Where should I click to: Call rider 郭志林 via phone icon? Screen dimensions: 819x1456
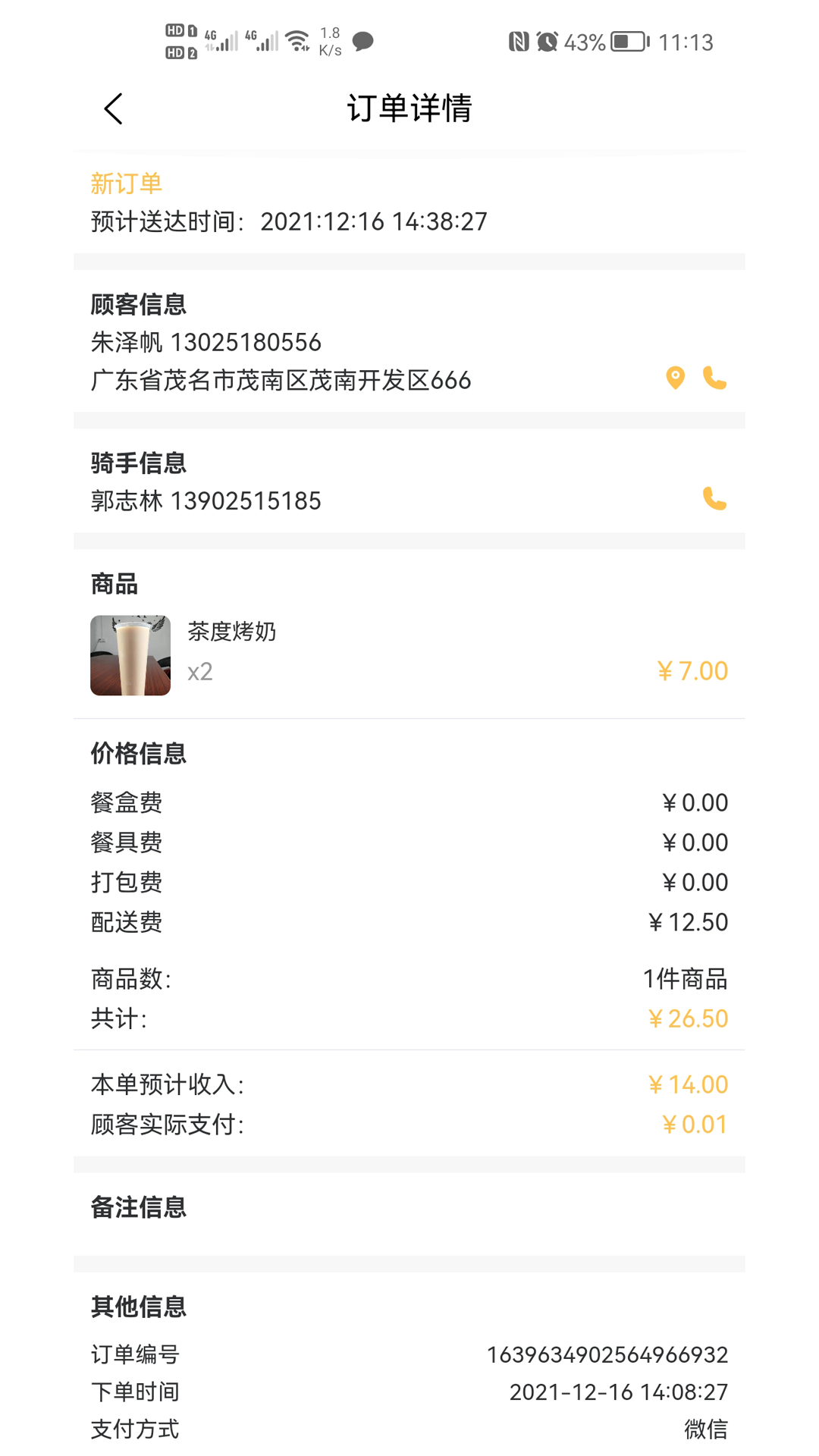pyautogui.click(x=714, y=500)
